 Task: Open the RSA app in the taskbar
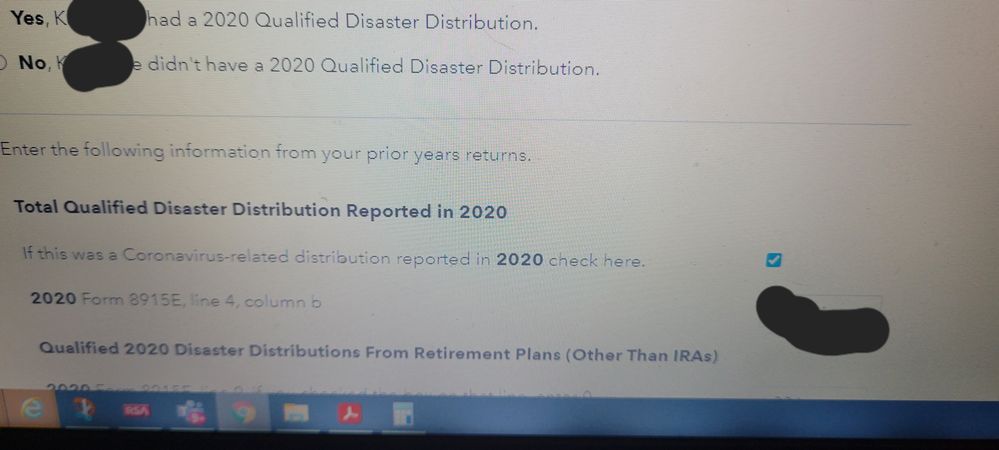coord(136,412)
